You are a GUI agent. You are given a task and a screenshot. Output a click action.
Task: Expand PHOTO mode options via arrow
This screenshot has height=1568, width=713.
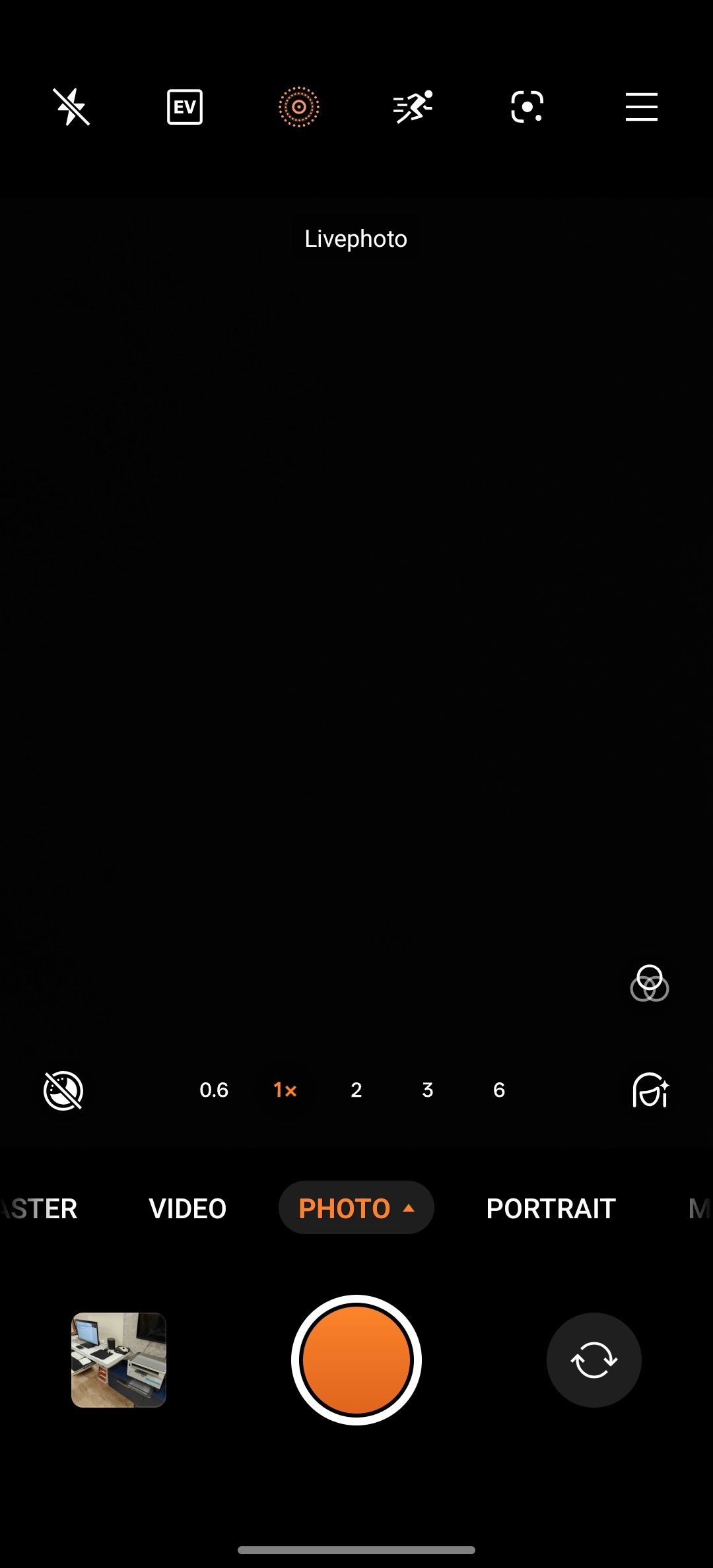click(408, 1208)
